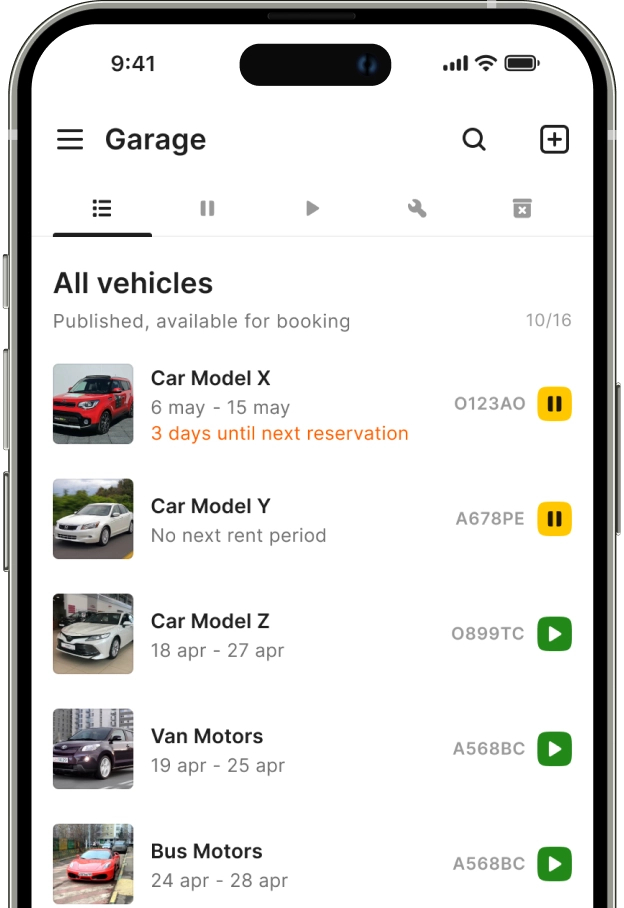The width and height of the screenshot is (624, 908).
Task: Open the hamburger drawer menu
Action: click(x=70, y=140)
